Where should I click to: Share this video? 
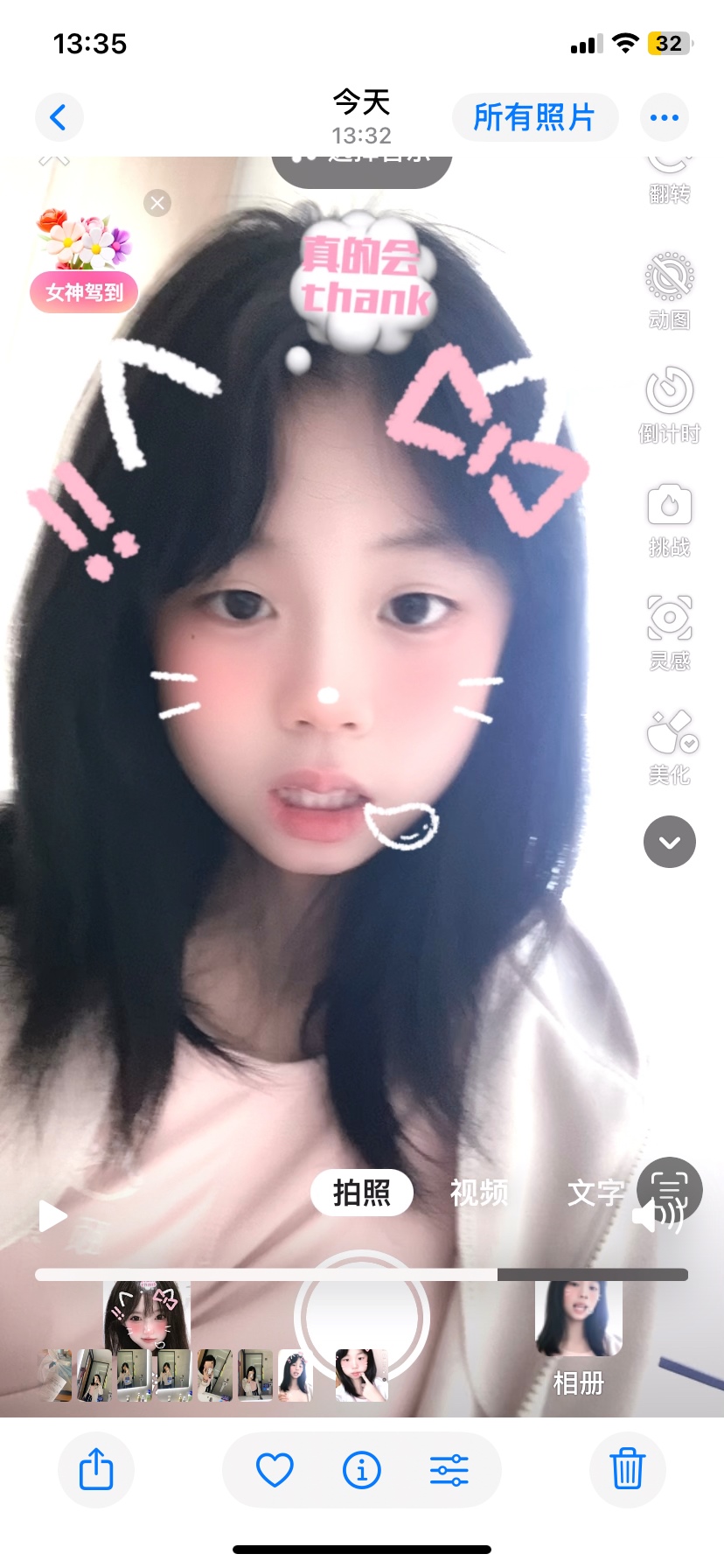(x=96, y=1469)
